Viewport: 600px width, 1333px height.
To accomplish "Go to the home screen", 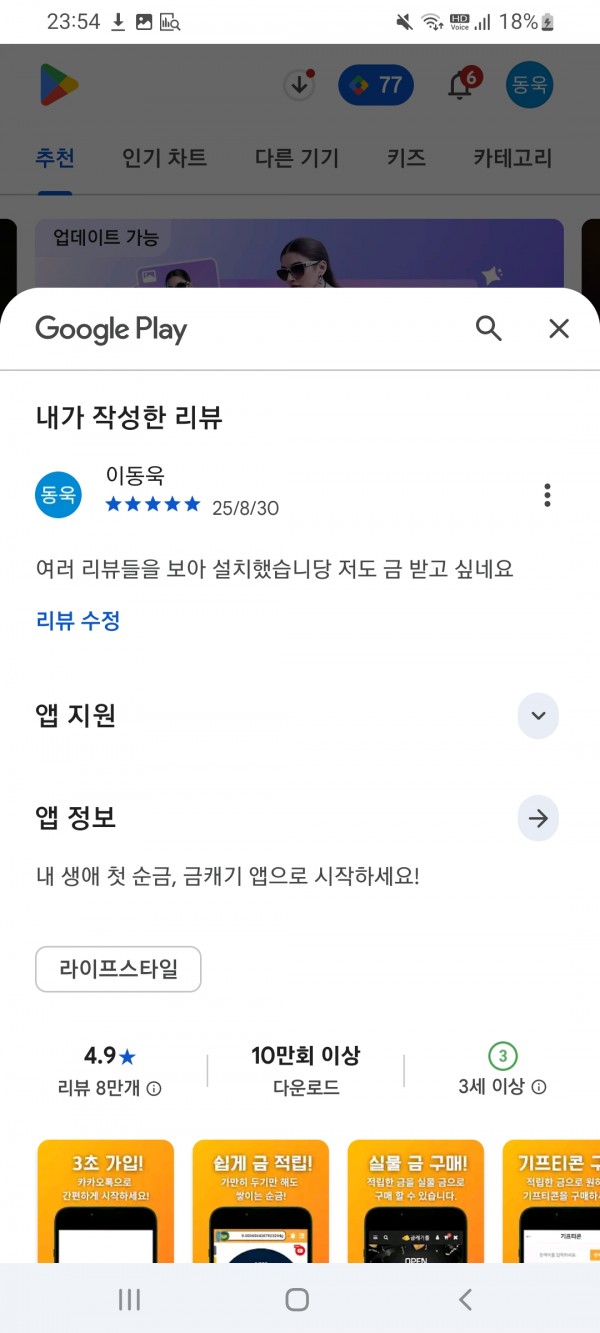I will point(297,1299).
